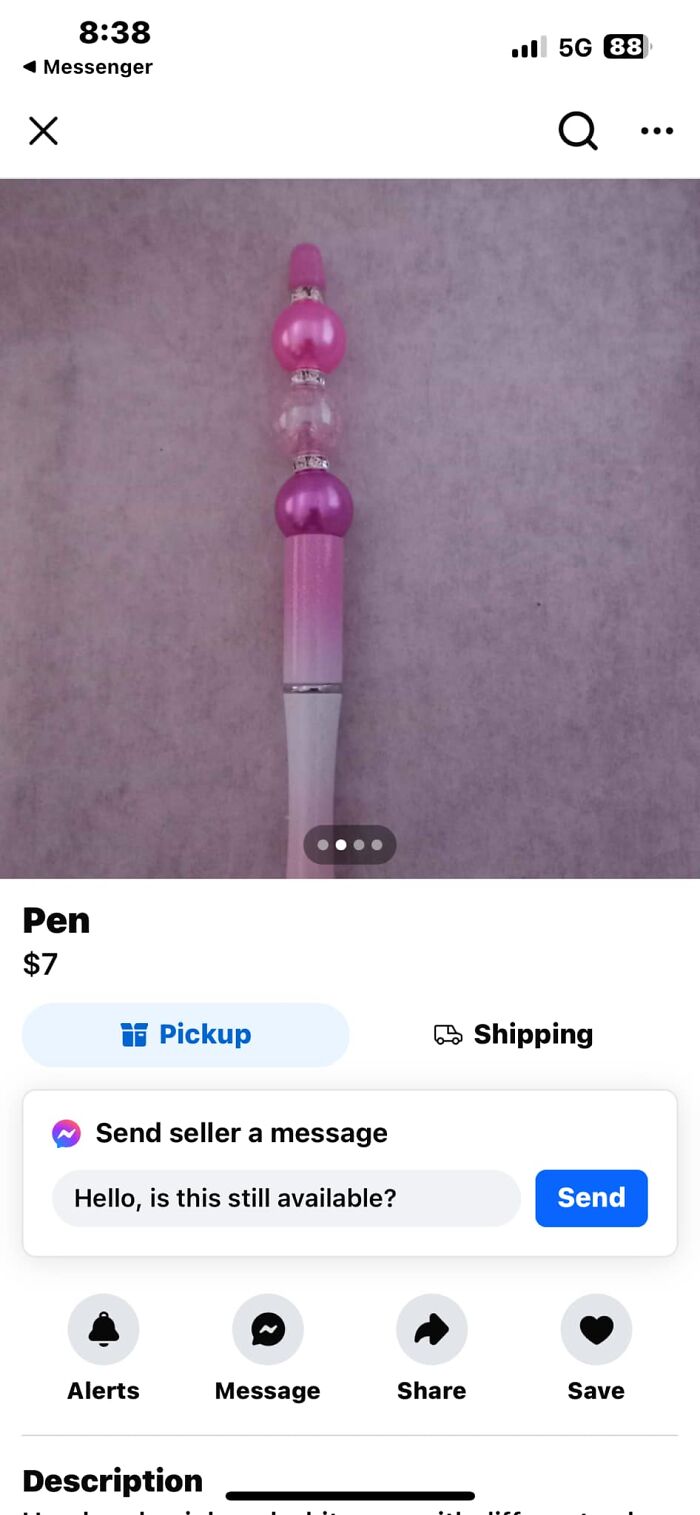
Task: Close the pen listing
Action: [x=43, y=131]
